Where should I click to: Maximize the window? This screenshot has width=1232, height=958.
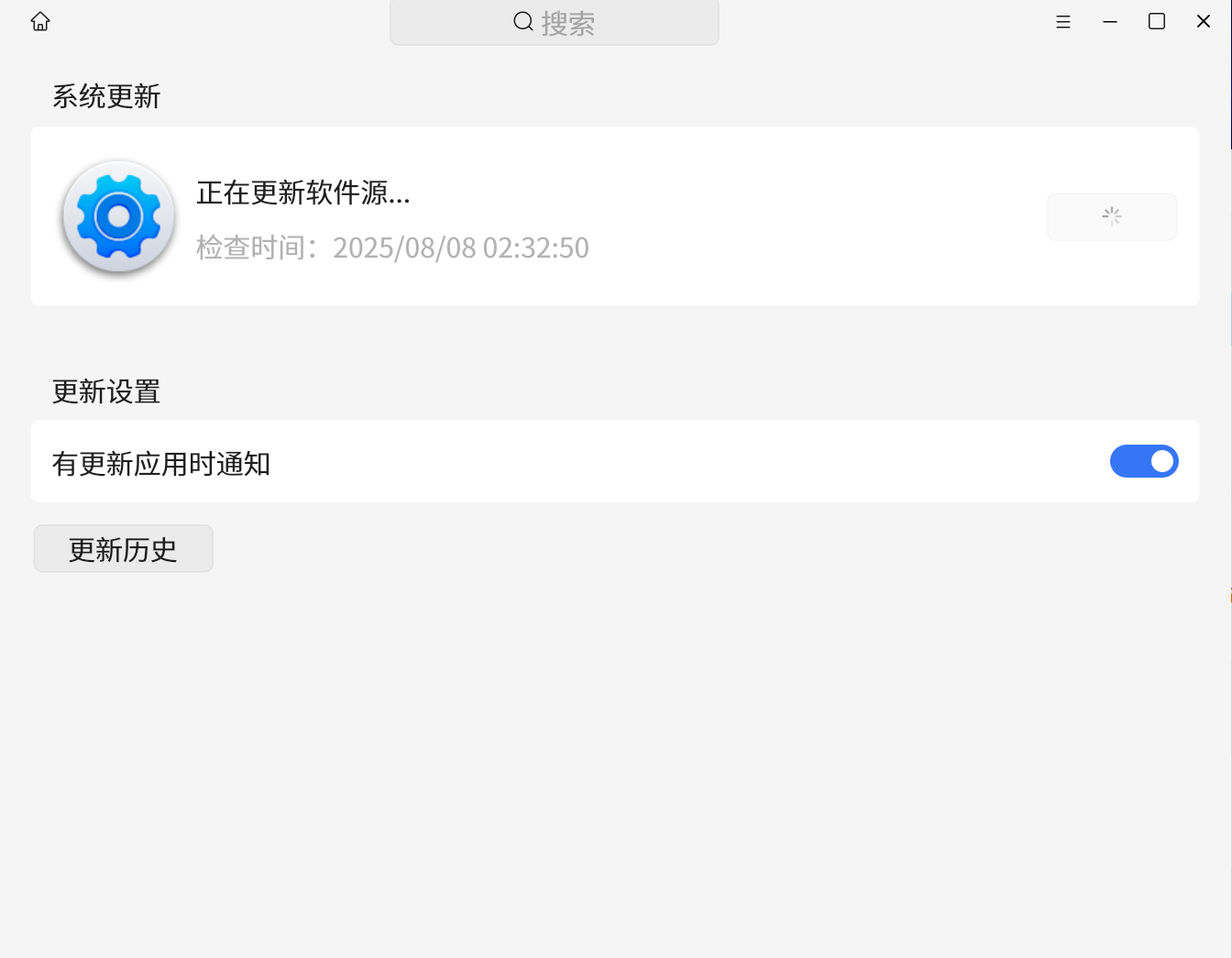tap(1157, 21)
